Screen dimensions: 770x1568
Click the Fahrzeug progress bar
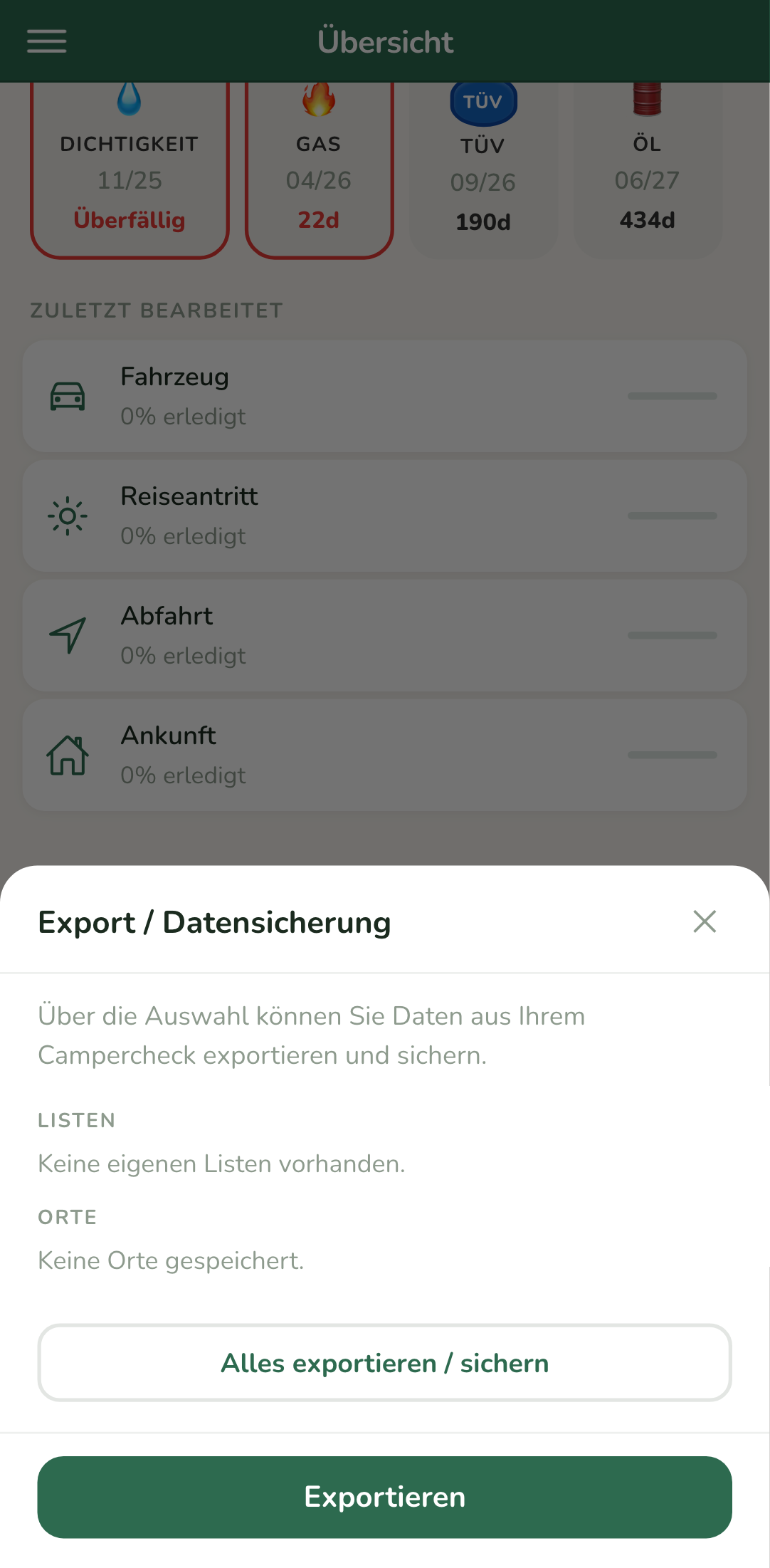click(x=672, y=396)
